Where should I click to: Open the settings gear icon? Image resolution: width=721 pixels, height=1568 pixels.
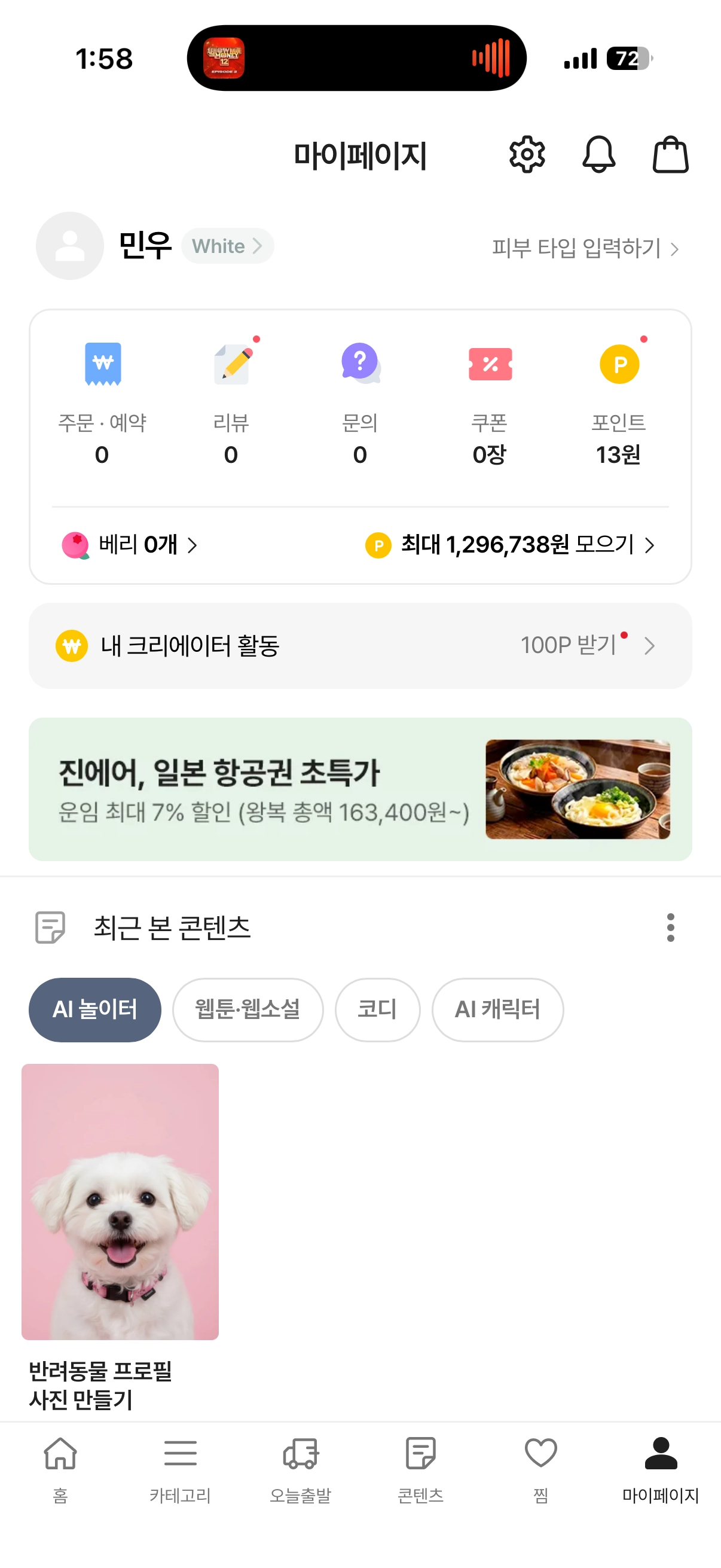point(526,155)
